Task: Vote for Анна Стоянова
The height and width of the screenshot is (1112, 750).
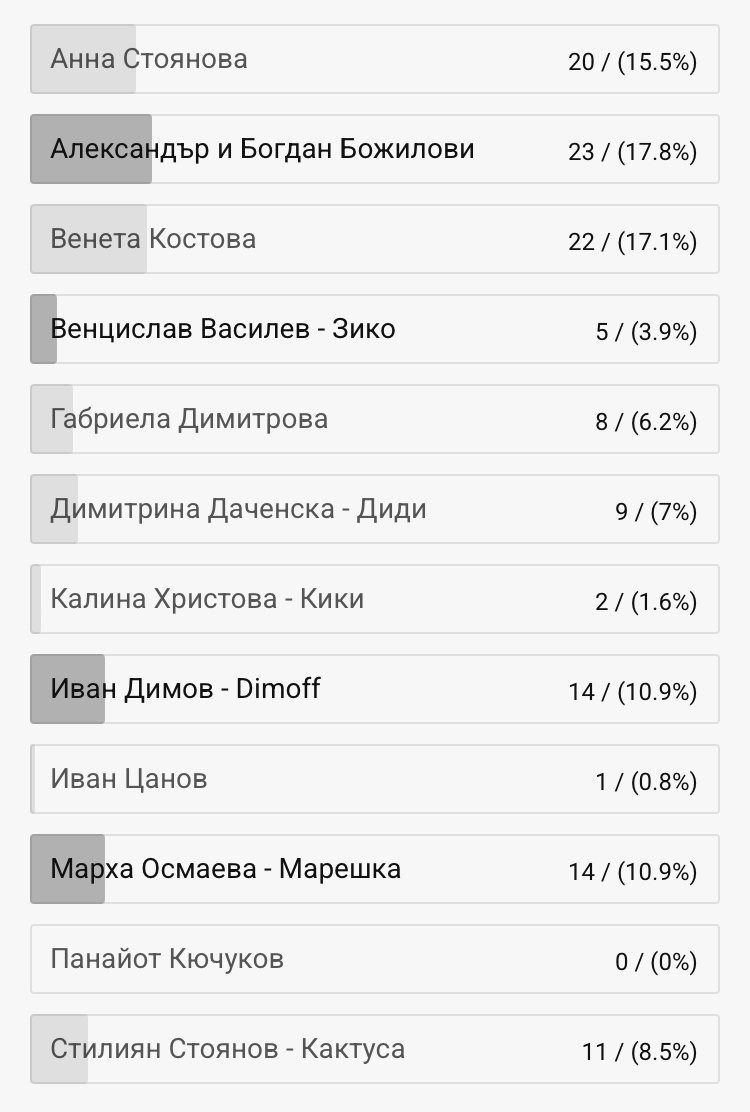Action: tap(374, 59)
